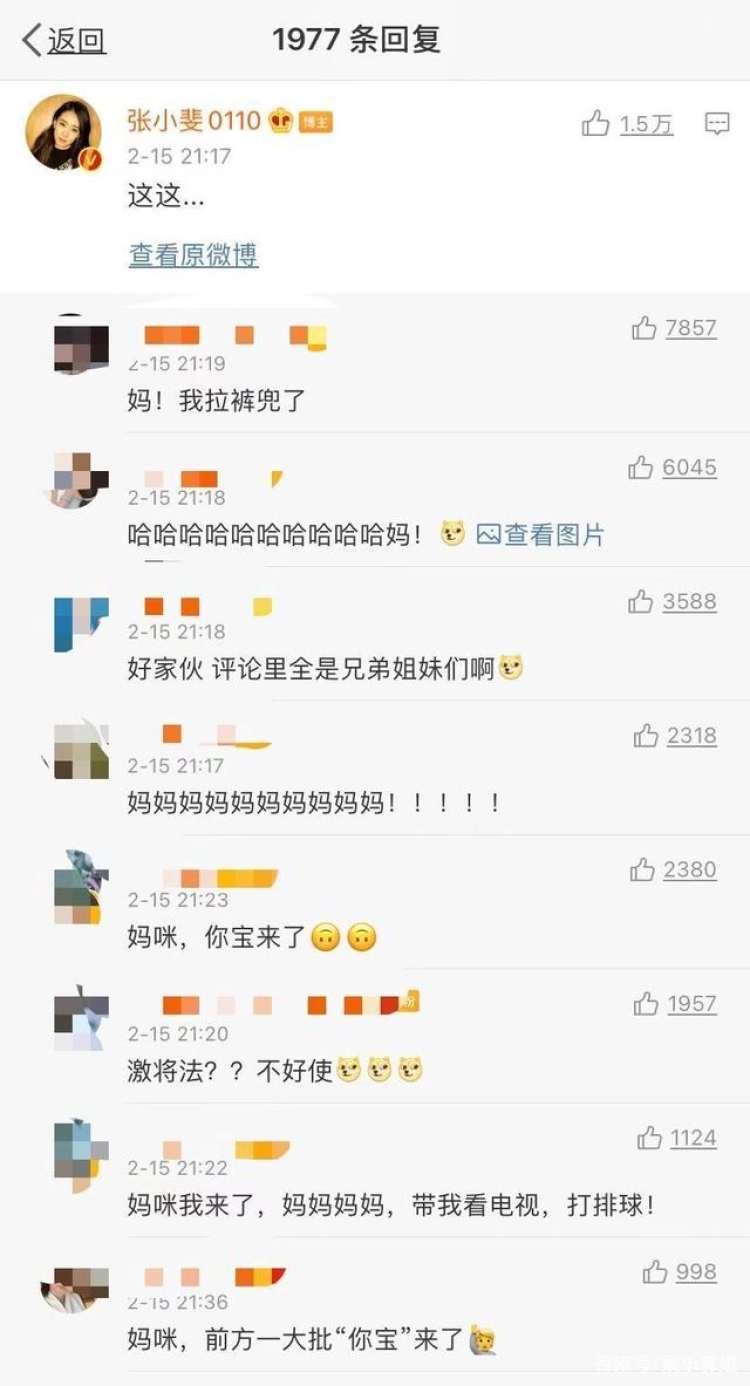Open 张小斐0110's profile avatar

click(63, 133)
